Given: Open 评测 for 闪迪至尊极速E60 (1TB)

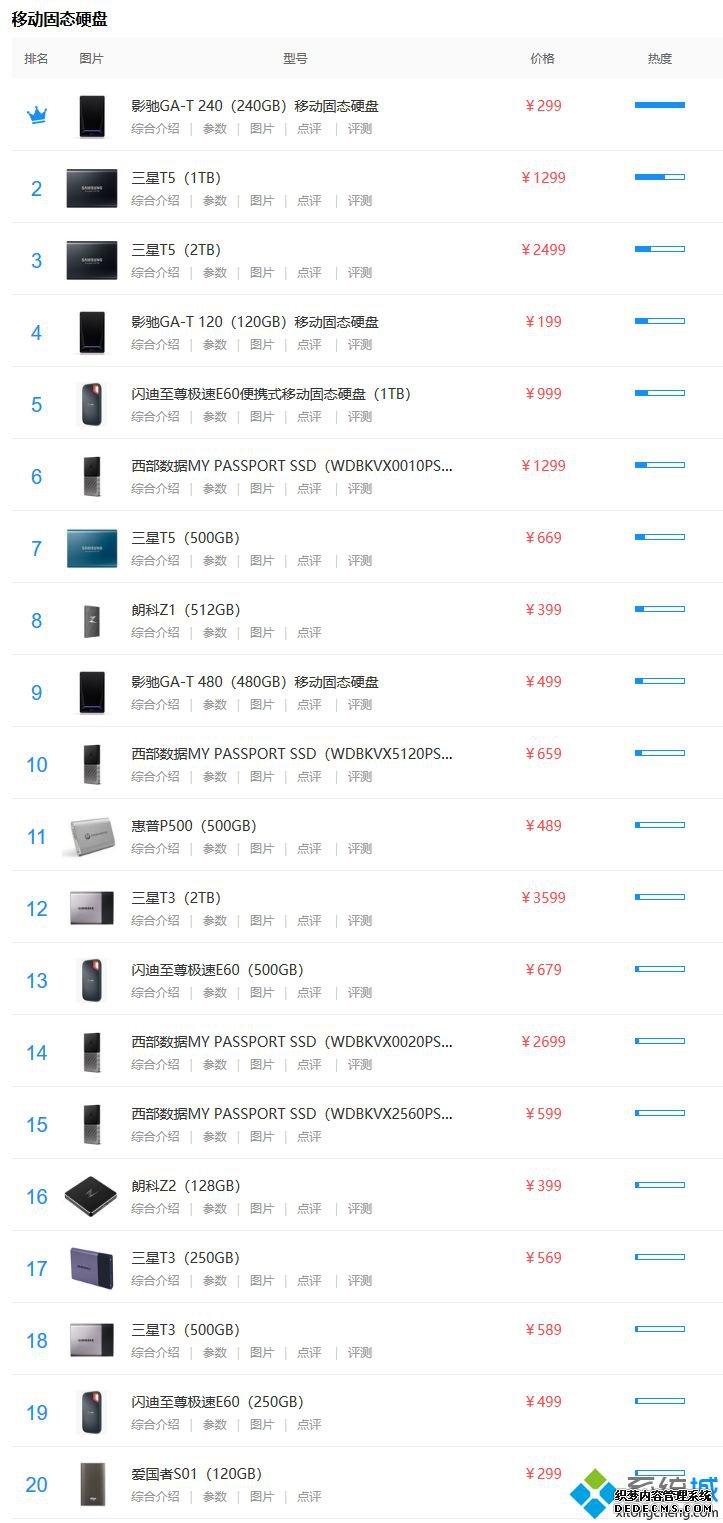Looking at the screenshot, I should point(360,417).
